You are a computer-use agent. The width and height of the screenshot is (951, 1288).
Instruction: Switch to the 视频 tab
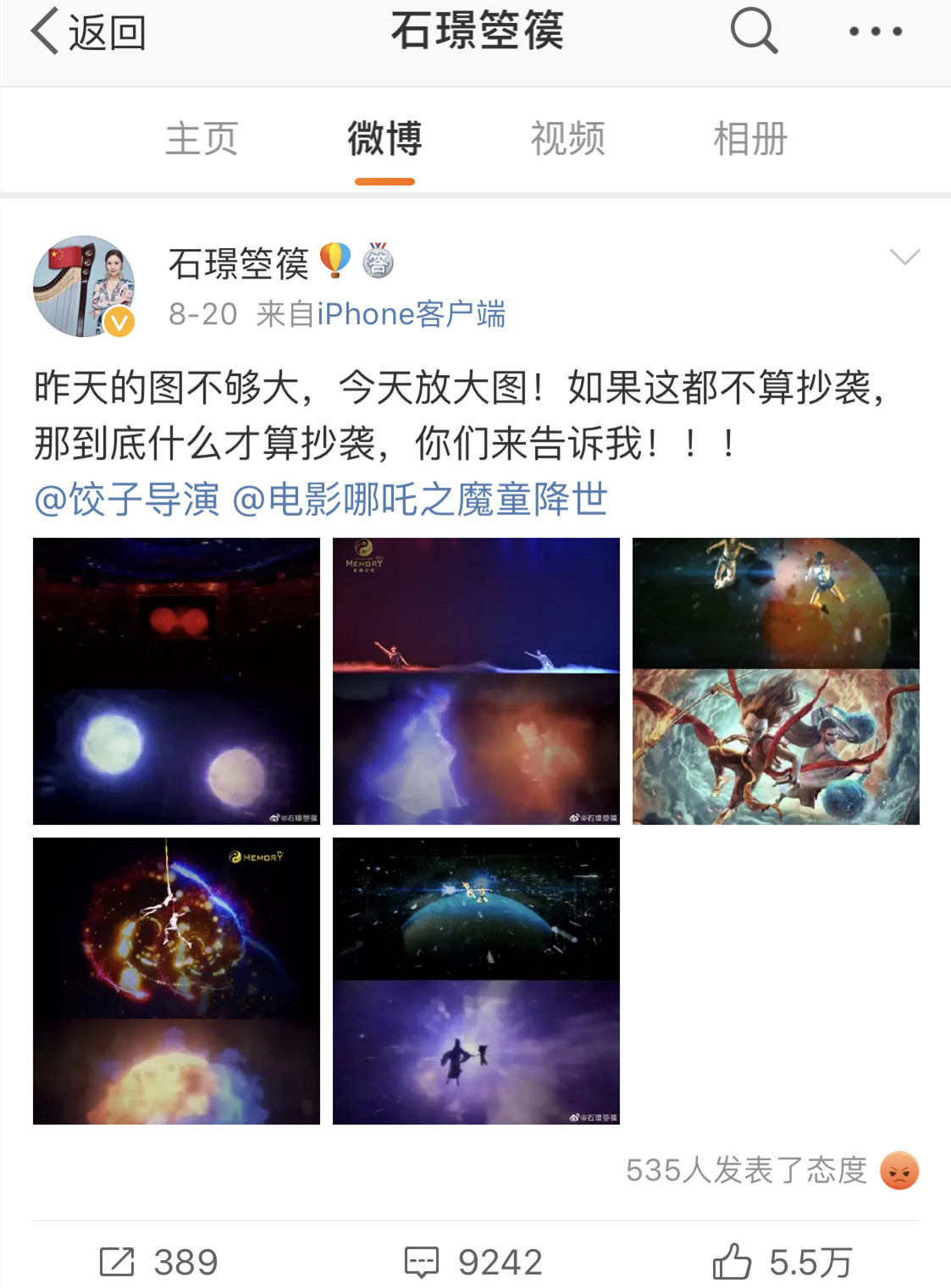point(567,141)
